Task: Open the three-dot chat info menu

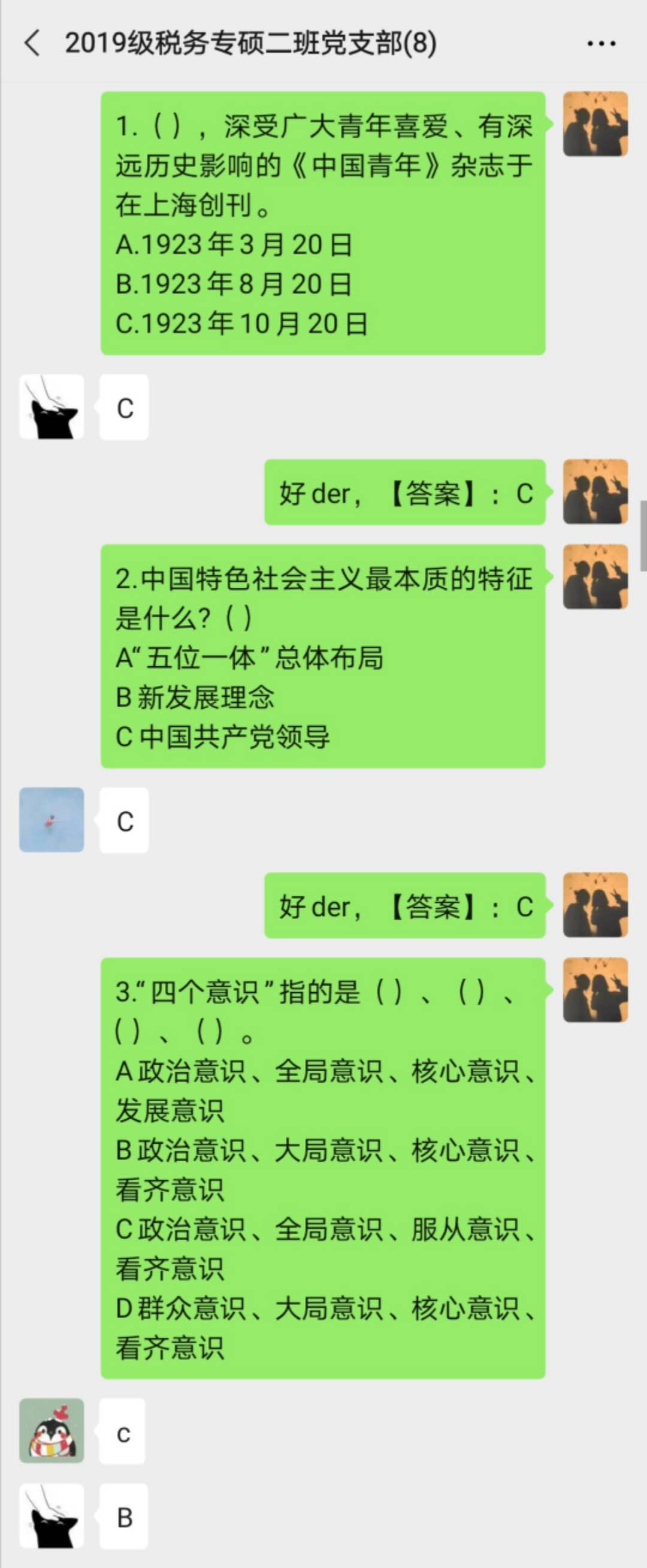Action: 601,44
